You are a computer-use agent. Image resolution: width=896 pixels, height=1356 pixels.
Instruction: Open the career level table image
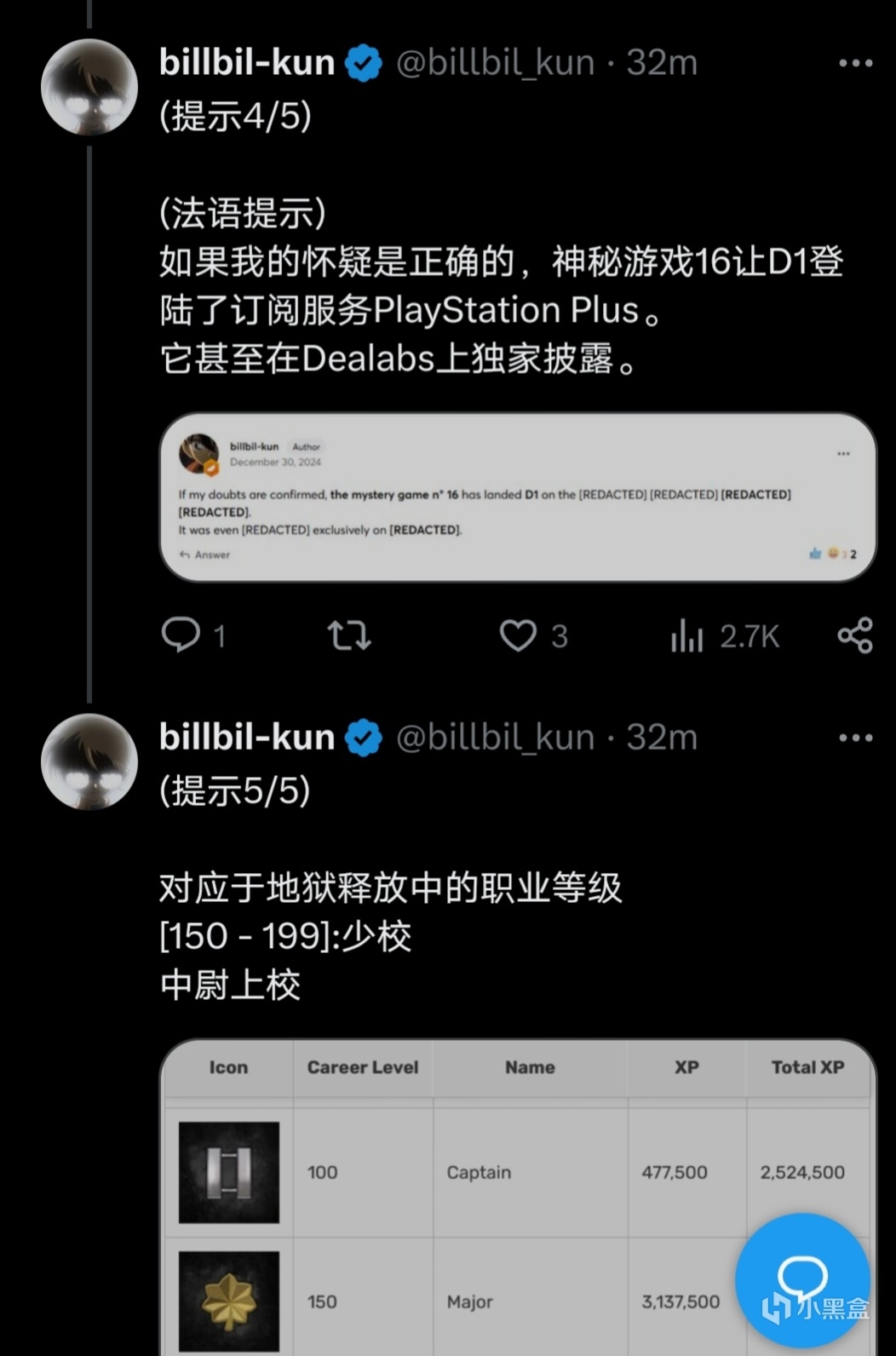[x=518, y=1197]
